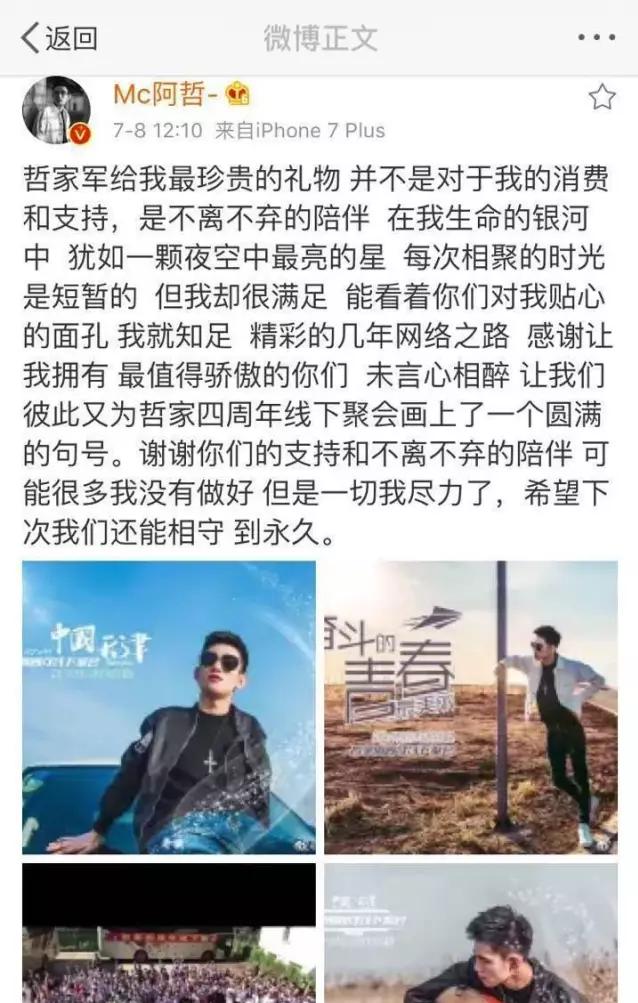Open the 青春 poster photo by the pole

[x=471, y=706]
